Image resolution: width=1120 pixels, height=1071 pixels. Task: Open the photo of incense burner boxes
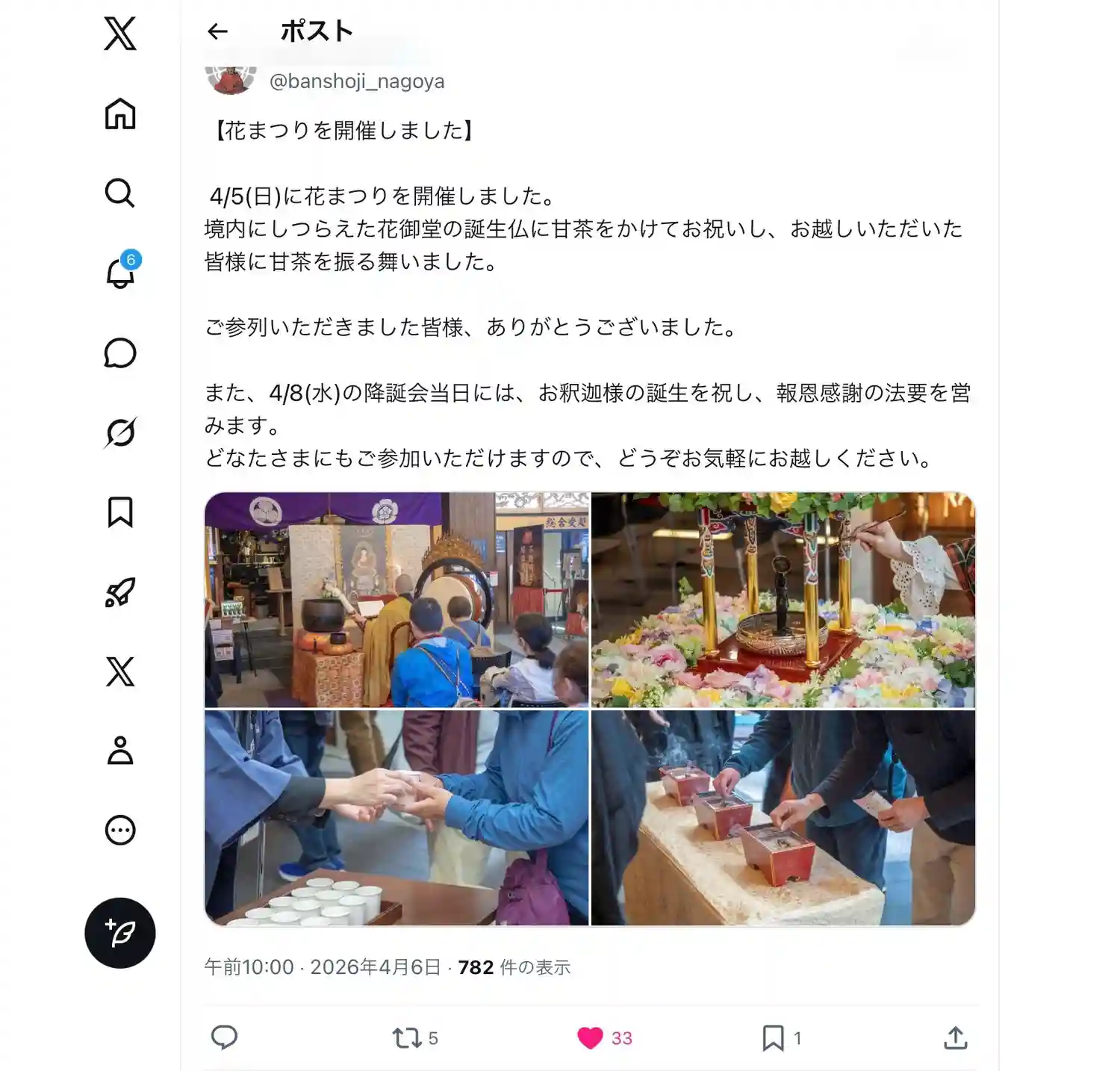(783, 818)
